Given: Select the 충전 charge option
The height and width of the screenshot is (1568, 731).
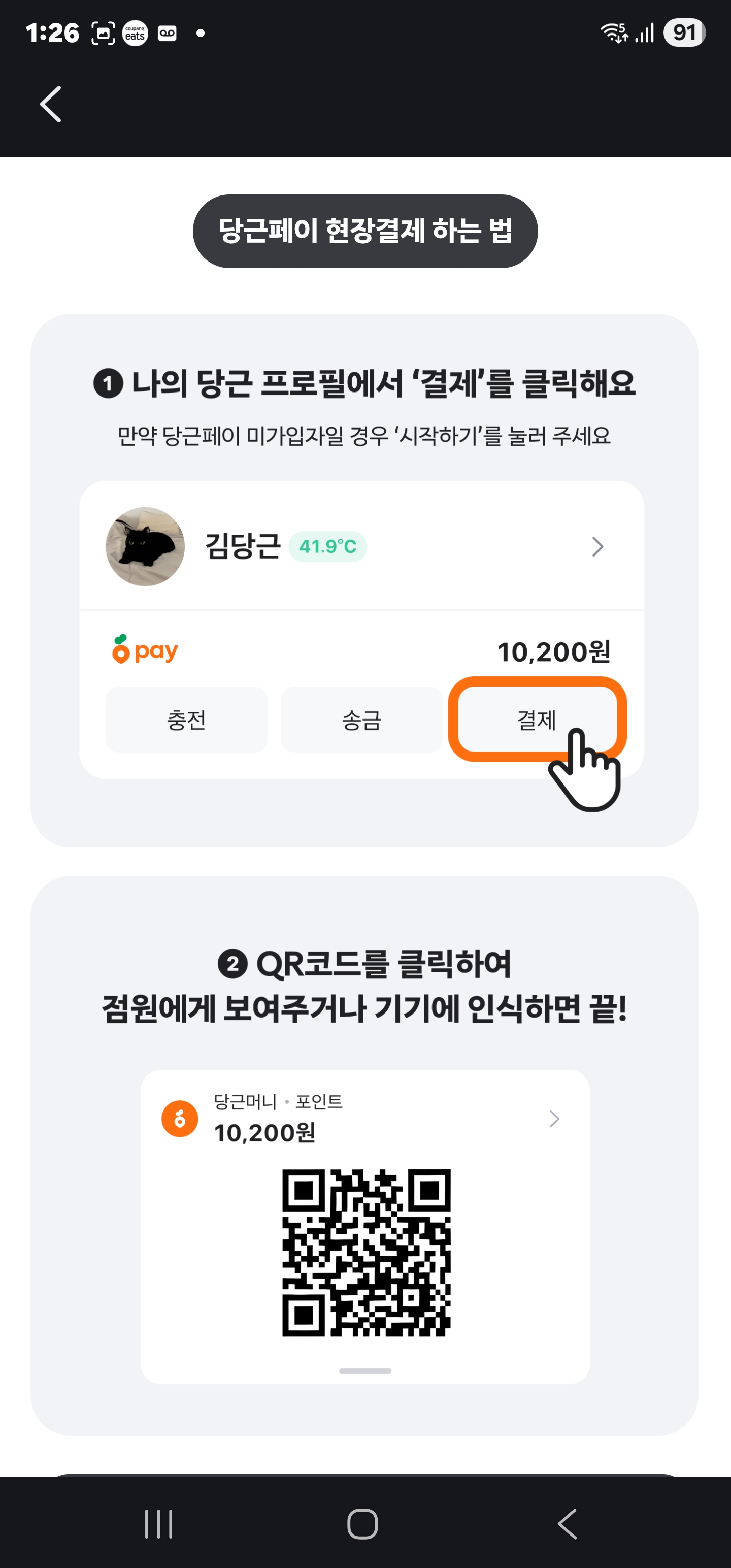Looking at the screenshot, I should click(x=186, y=720).
